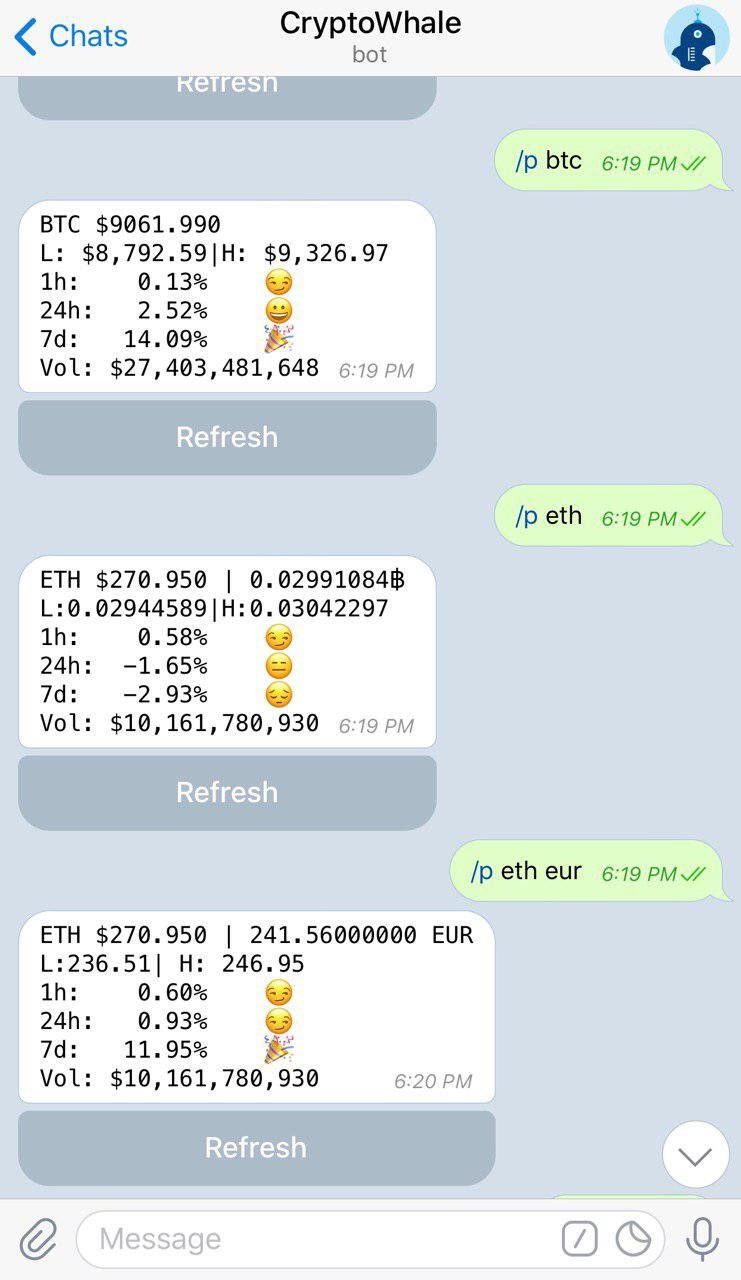741x1280 pixels.
Task: Refresh the ETH price card
Action: click(226, 791)
